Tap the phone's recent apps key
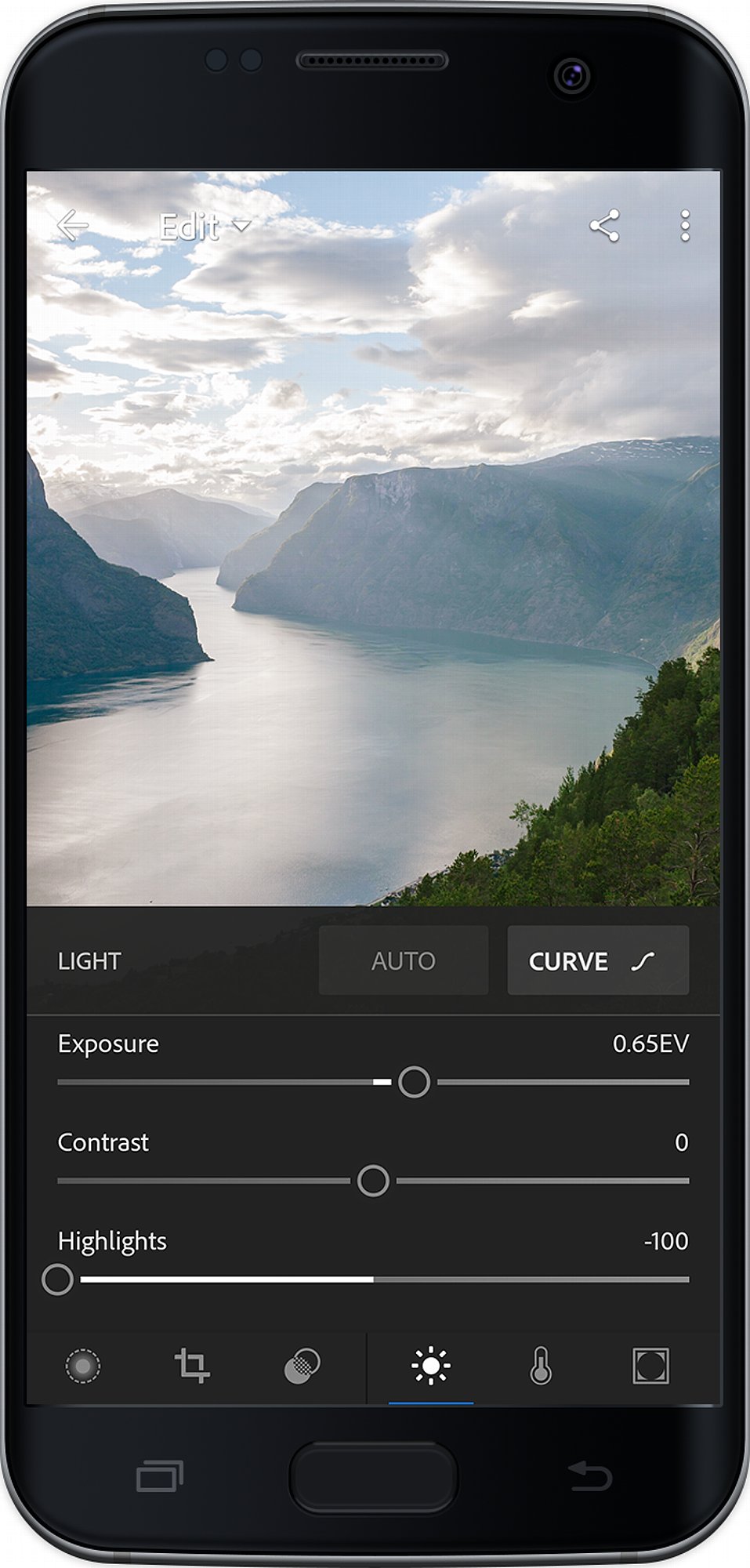750x1568 pixels. point(159,1476)
